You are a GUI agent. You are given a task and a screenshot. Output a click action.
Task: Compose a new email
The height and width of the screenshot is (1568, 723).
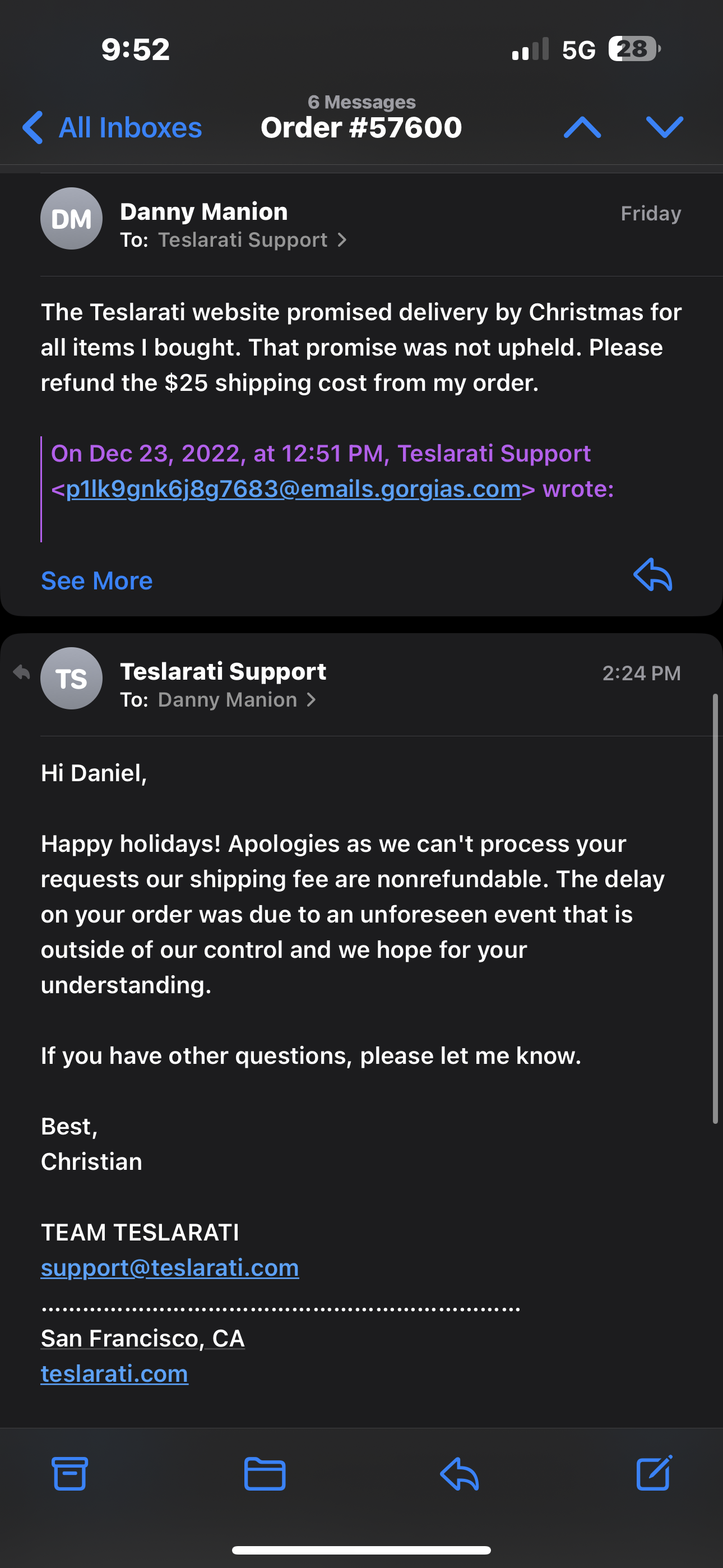pos(654,1473)
